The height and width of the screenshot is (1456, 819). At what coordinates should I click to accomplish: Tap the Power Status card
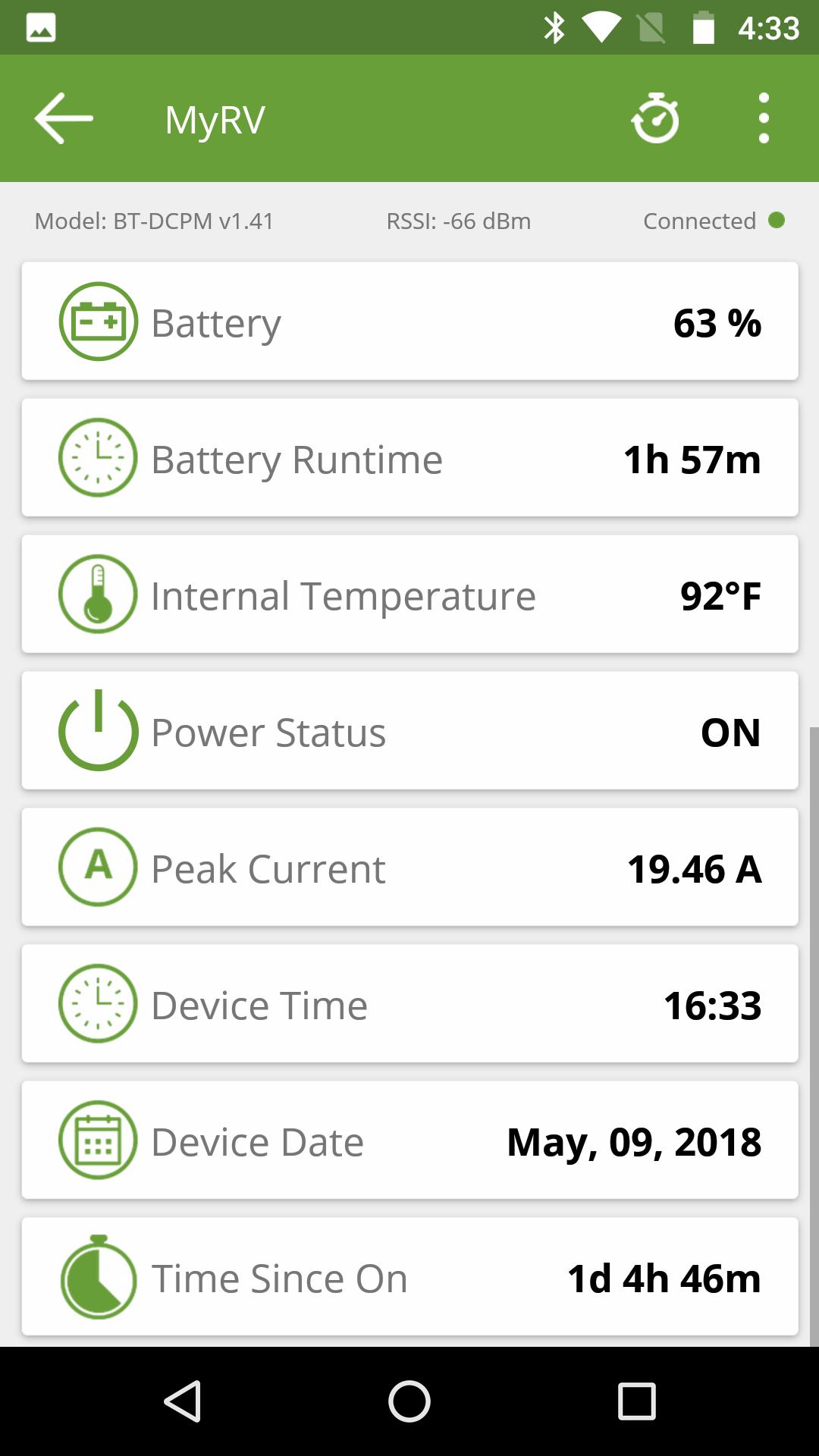(x=409, y=731)
